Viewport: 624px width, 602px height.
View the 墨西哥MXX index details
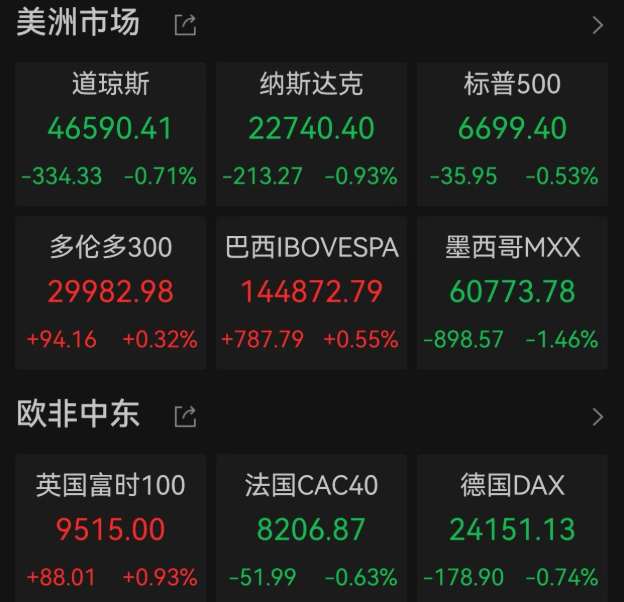pos(512,292)
